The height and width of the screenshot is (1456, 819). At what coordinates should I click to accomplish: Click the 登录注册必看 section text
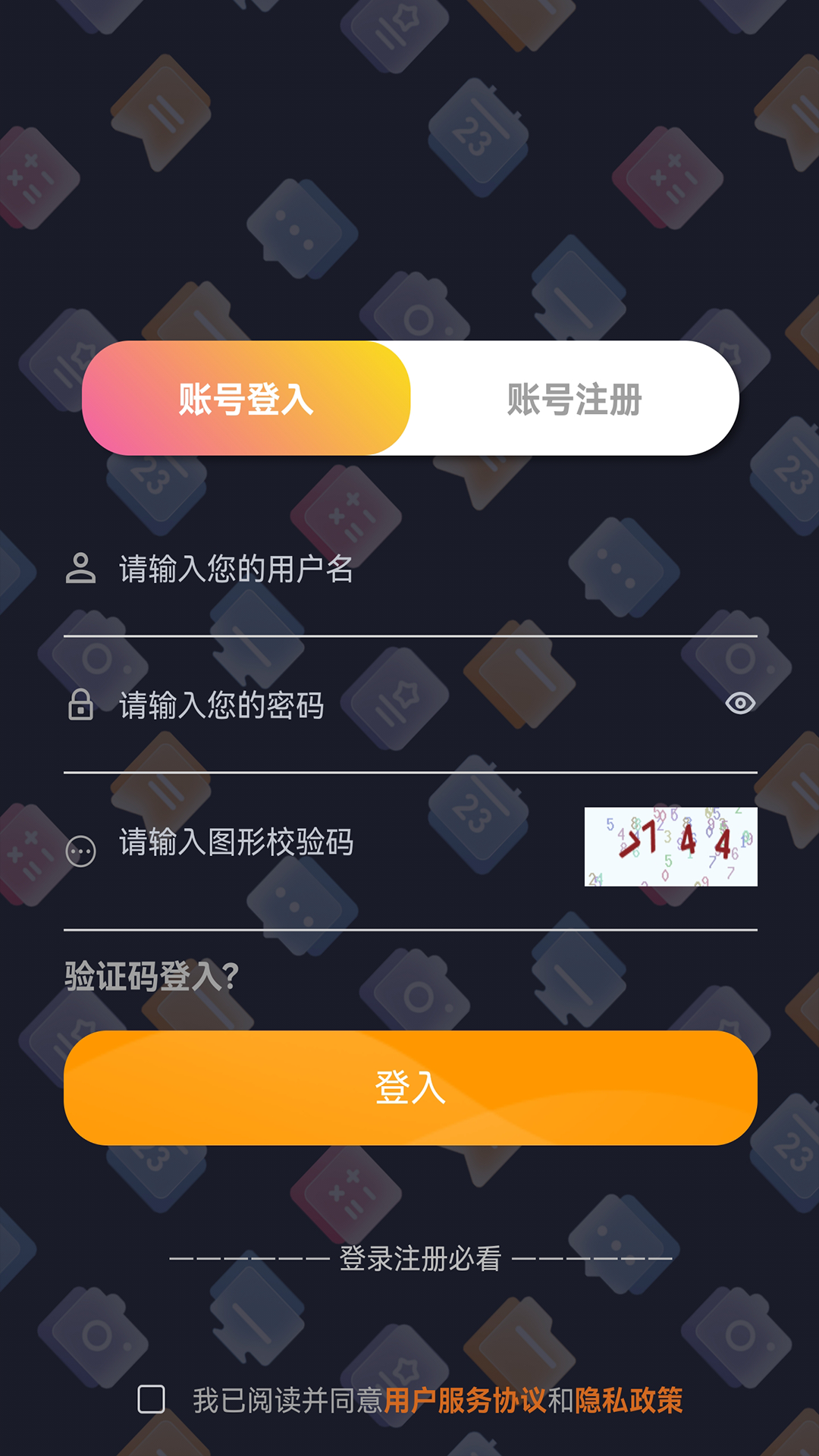pos(419,1257)
